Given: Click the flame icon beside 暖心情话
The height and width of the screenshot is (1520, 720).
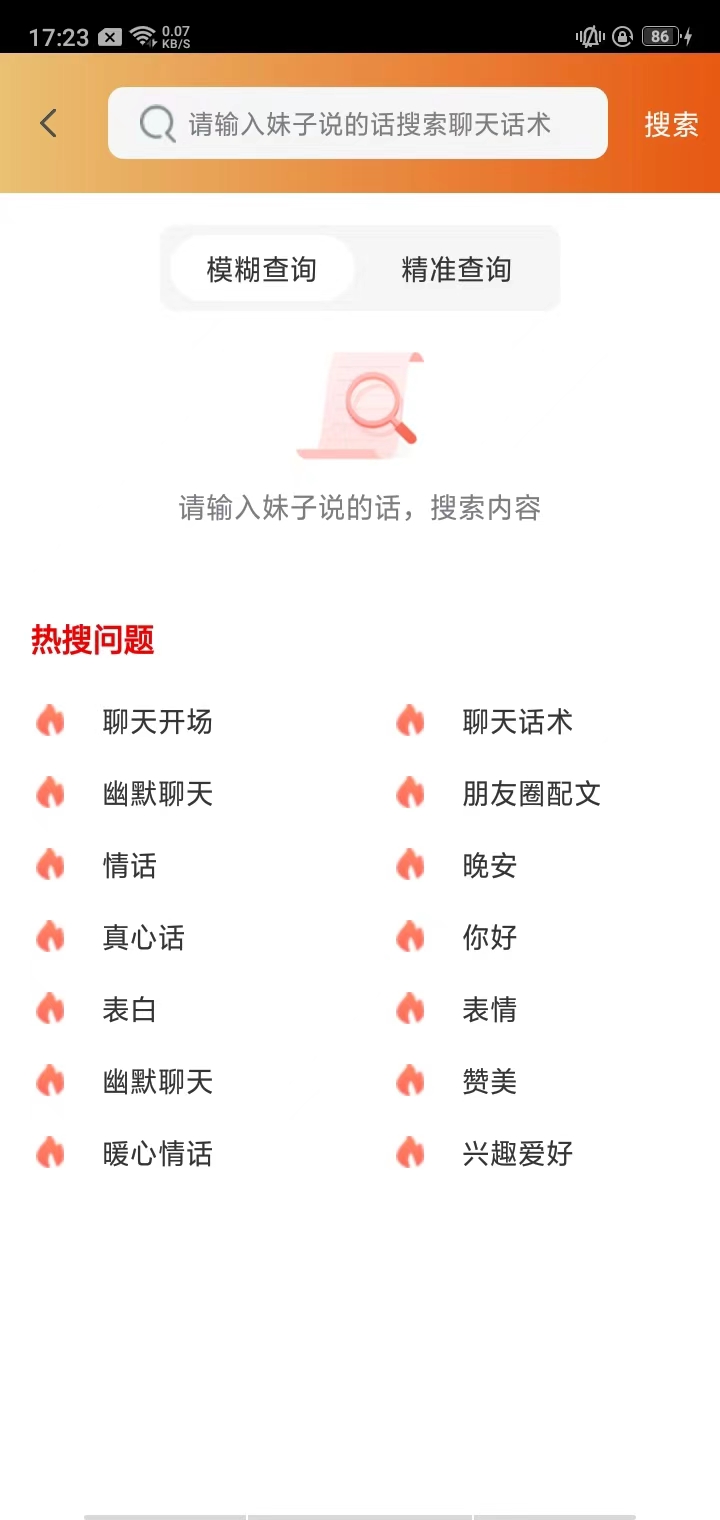Looking at the screenshot, I should (x=50, y=1153).
